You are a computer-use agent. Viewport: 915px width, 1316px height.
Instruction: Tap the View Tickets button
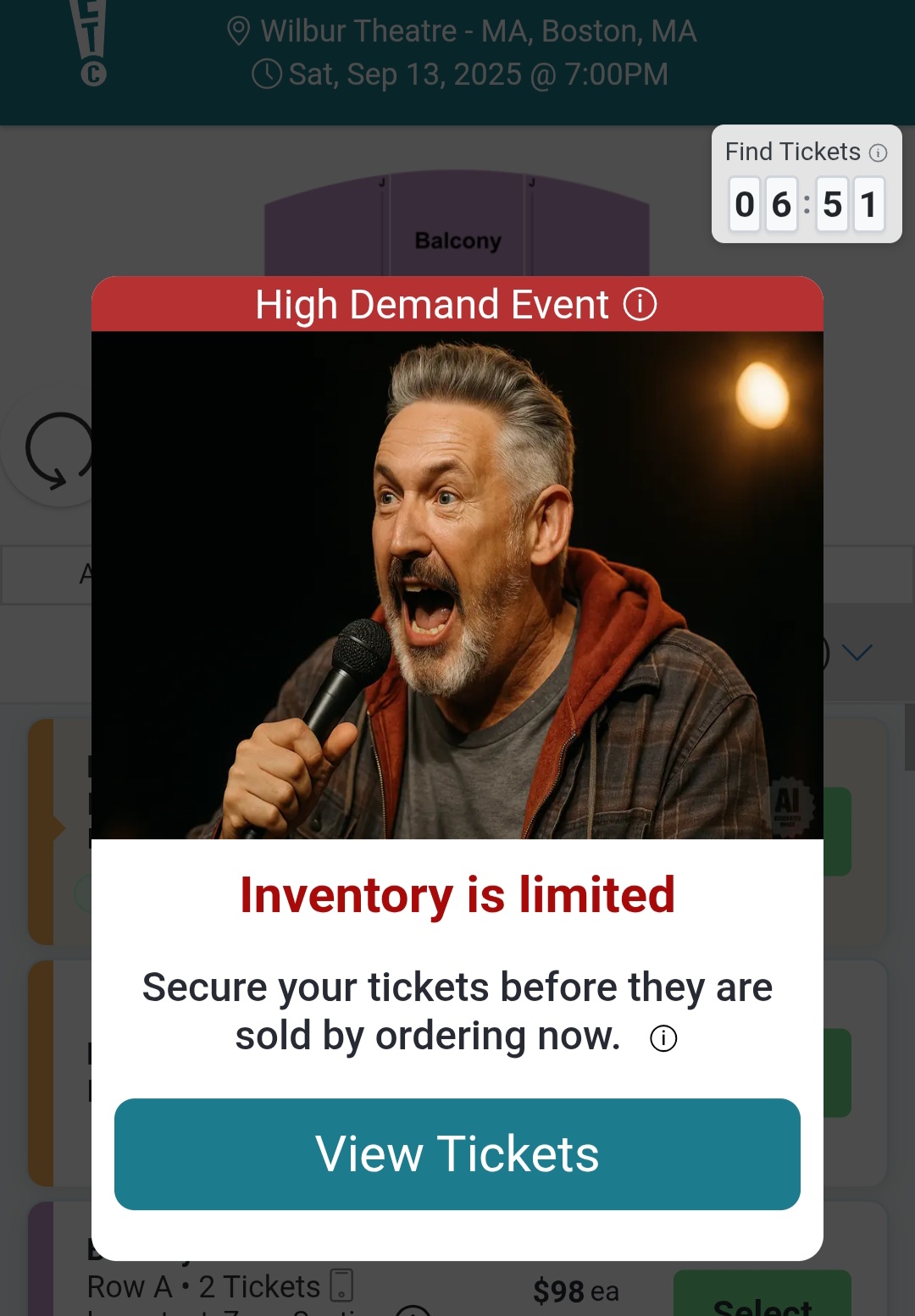(457, 1153)
